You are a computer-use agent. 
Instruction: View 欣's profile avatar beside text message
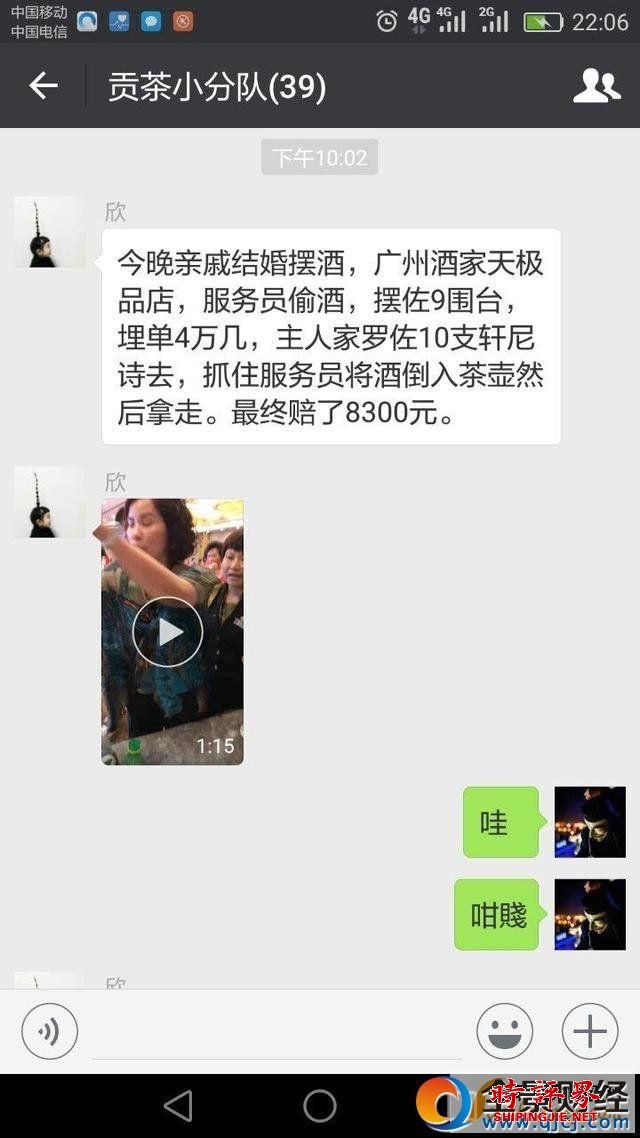click(x=49, y=232)
